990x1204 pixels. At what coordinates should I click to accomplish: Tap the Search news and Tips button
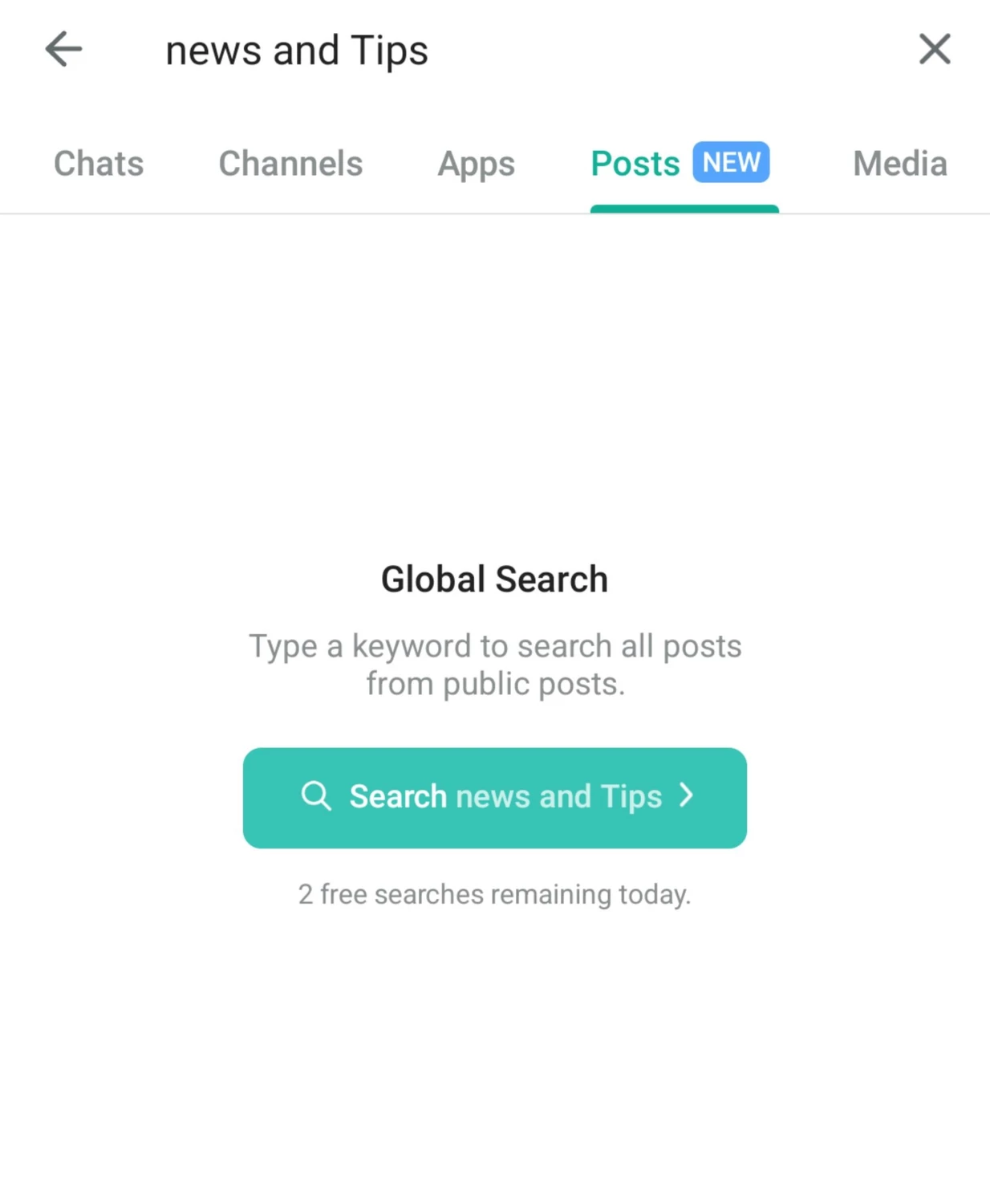point(494,797)
